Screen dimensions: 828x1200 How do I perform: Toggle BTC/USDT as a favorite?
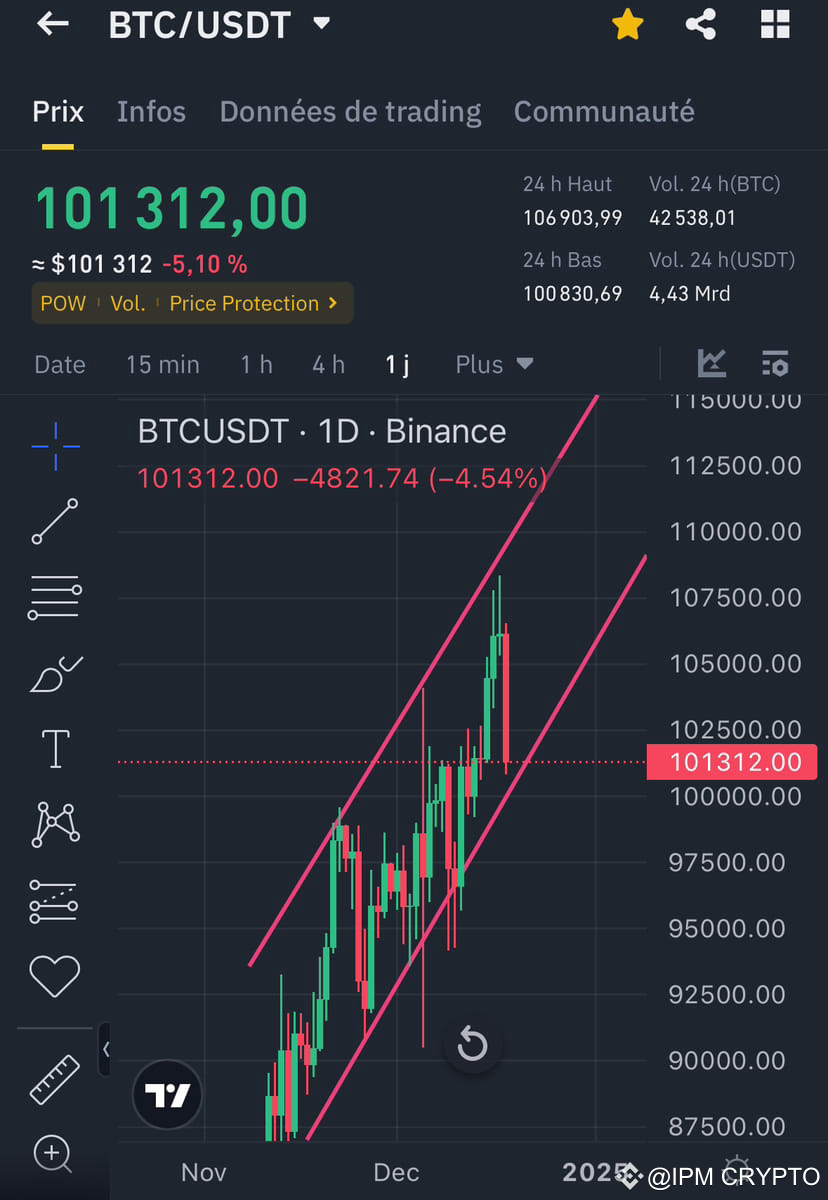click(x=627, y=25)
